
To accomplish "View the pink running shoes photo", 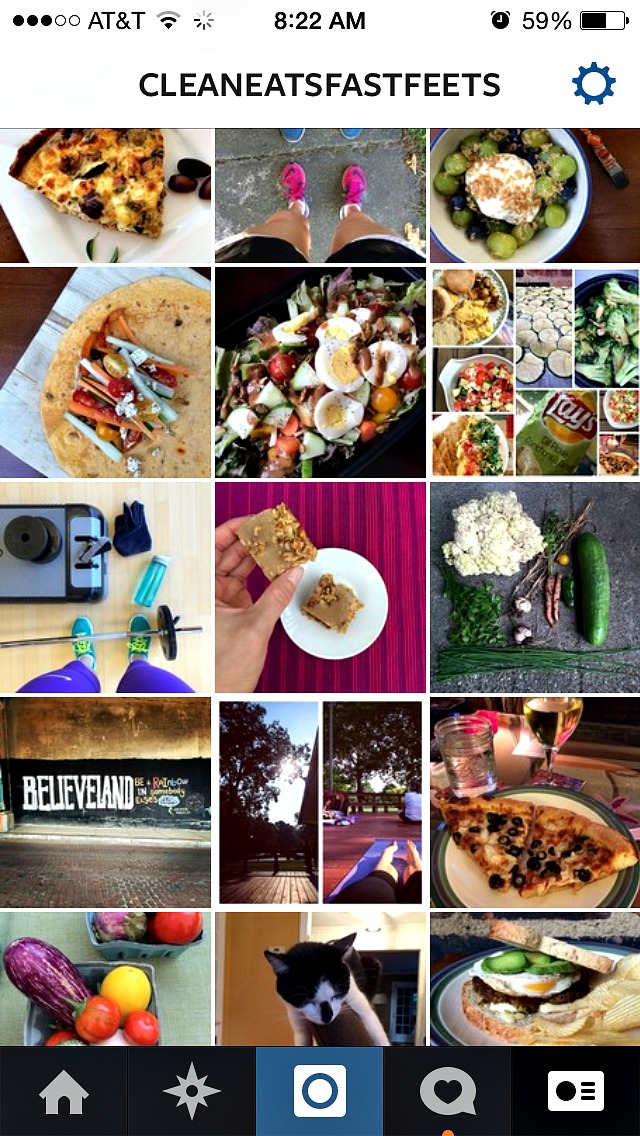I will click(320, 195).
